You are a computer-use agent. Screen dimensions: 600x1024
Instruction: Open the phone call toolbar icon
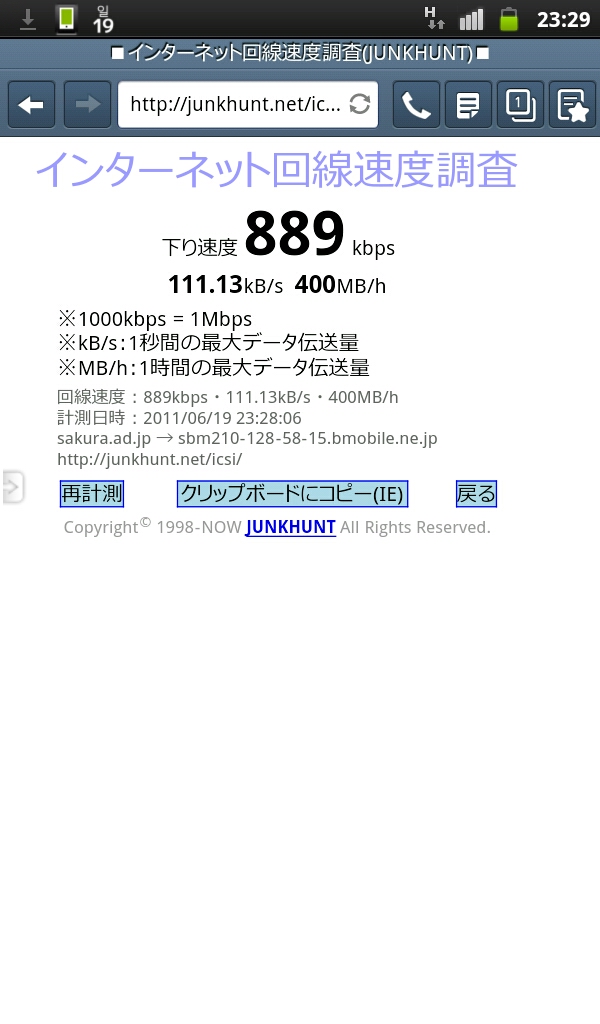point(416,105)
